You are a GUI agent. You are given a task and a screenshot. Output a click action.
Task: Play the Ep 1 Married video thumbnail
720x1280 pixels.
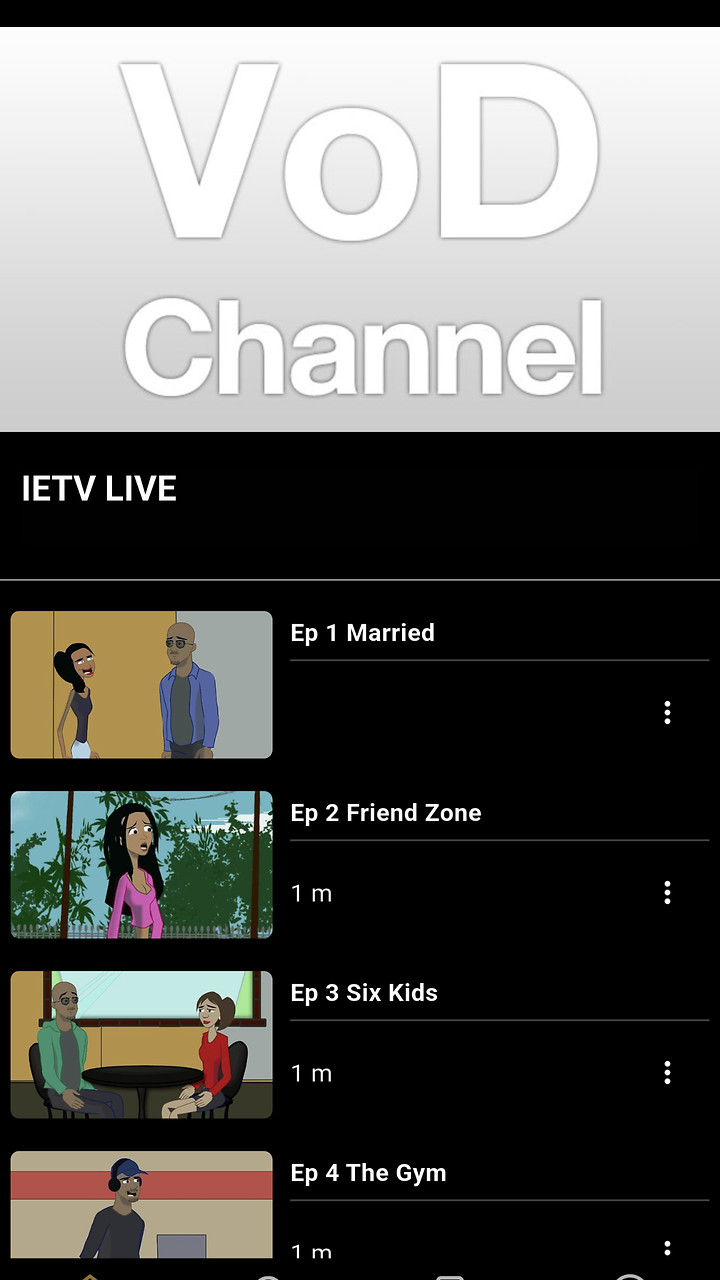(141, 685)
